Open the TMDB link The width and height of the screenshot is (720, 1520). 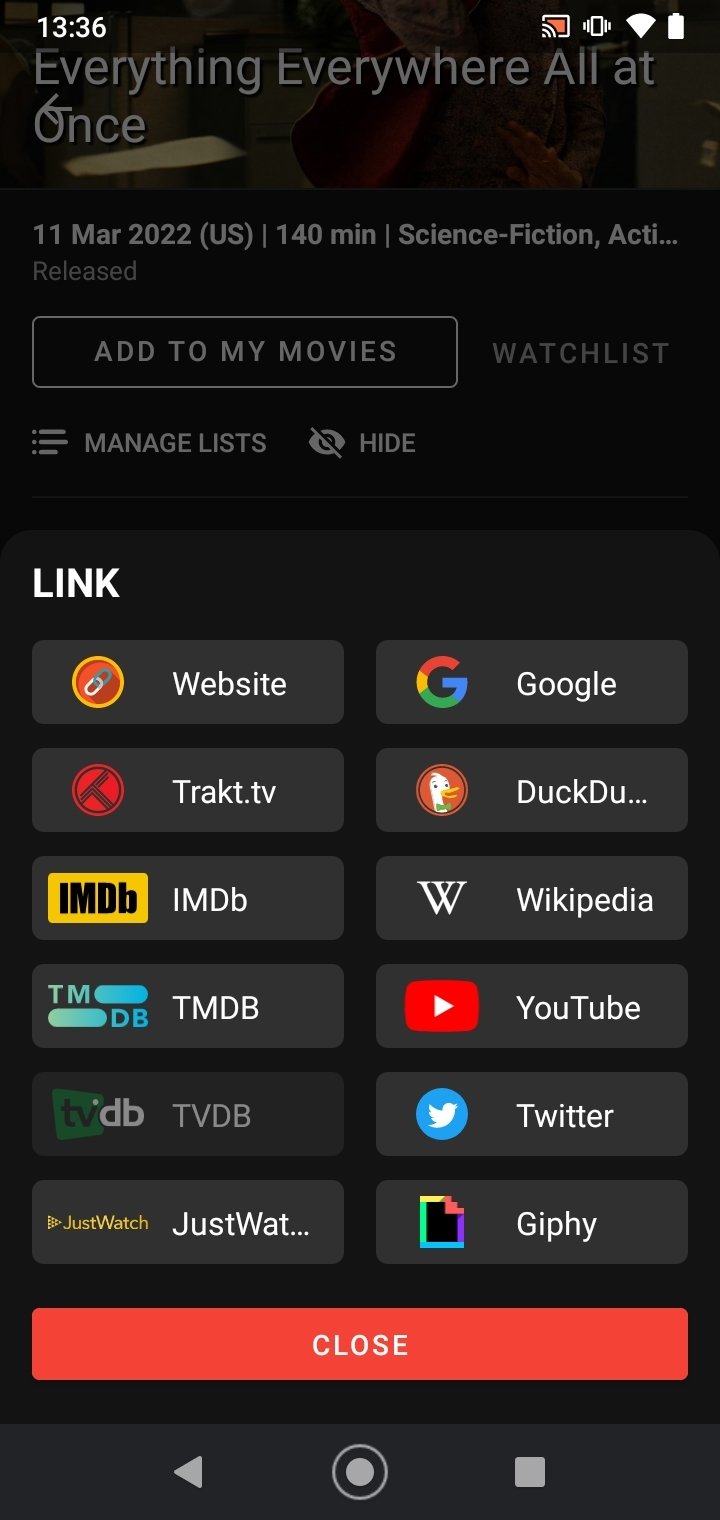point(188,1006)
